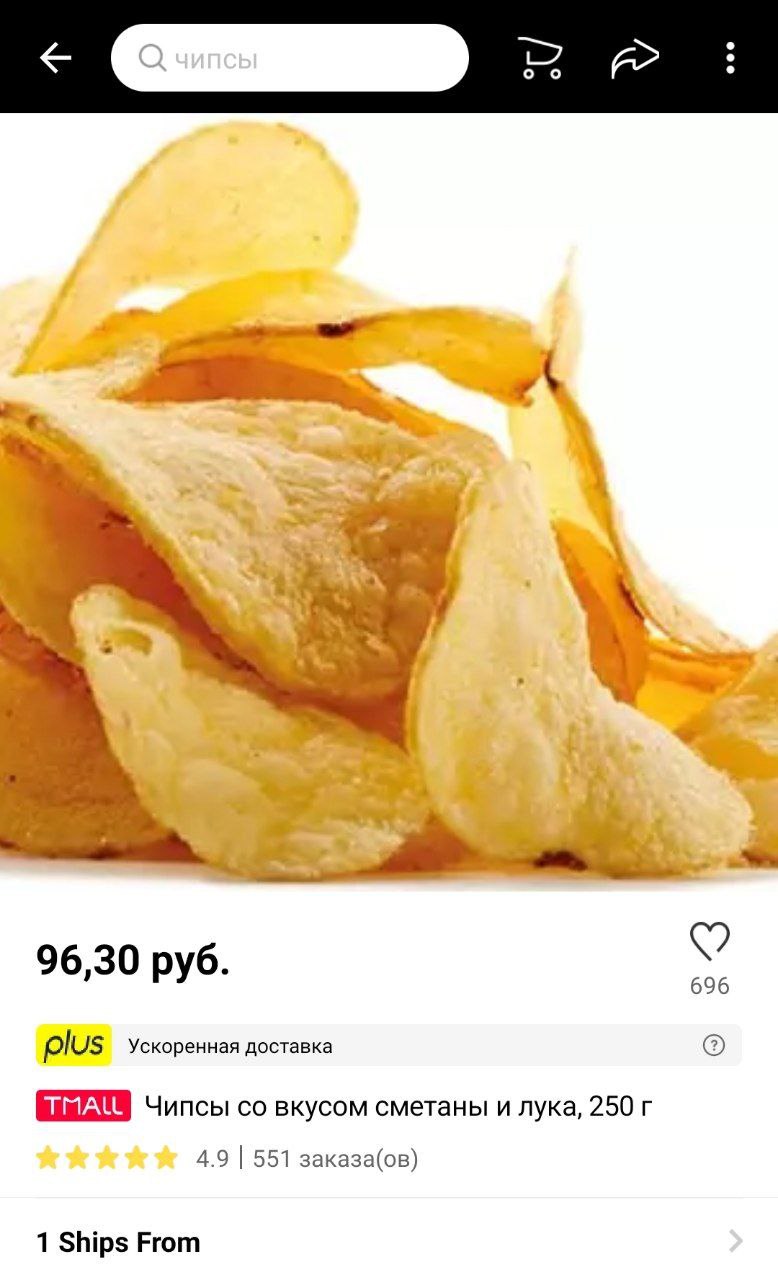This screenshot has width=778, height=1280.
Task: Share this product
Action: (x=635, y=58)
